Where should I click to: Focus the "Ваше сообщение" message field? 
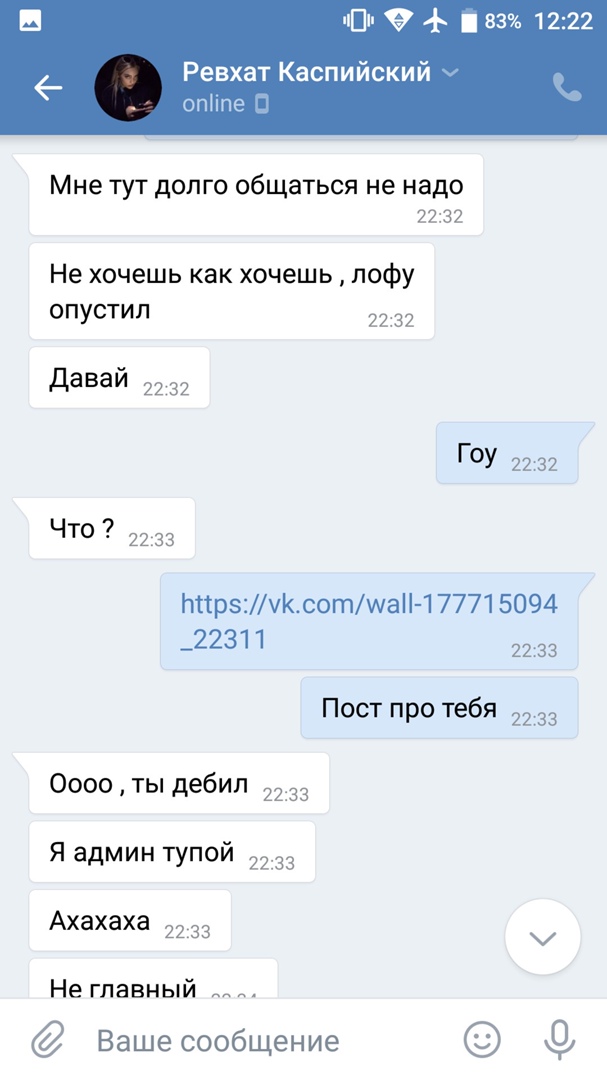(260, 1040)
